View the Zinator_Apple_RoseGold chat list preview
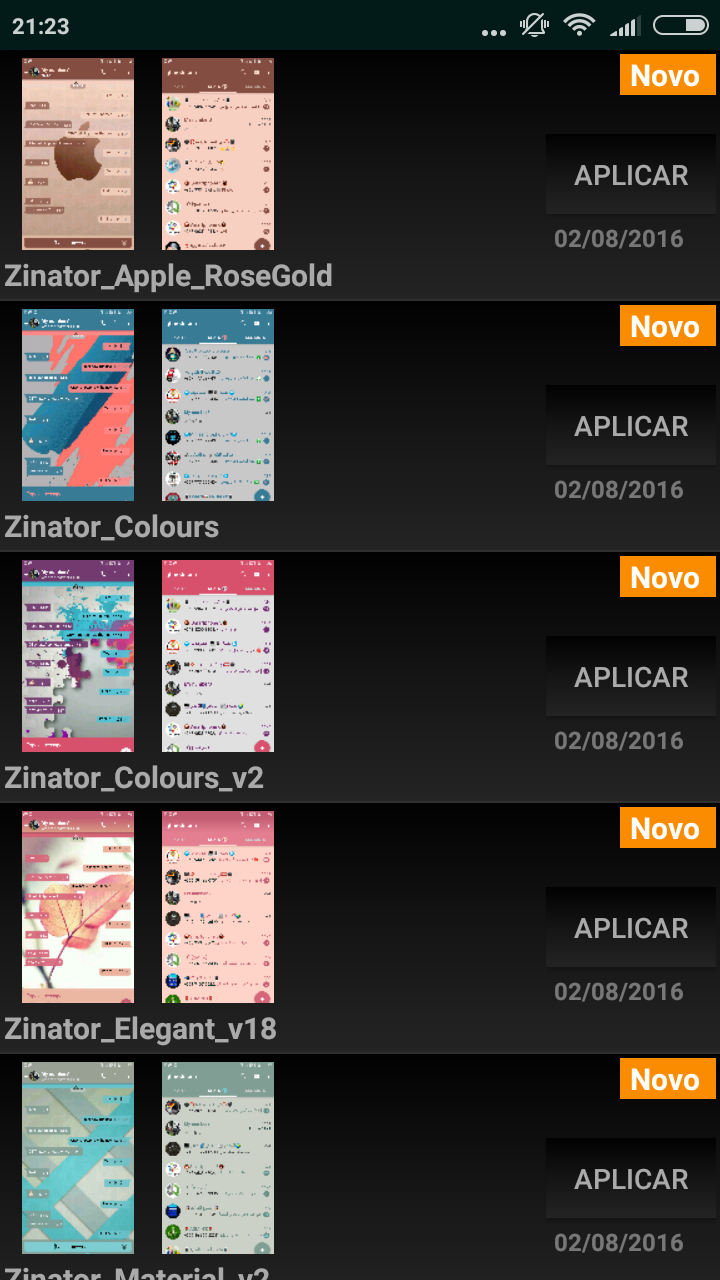The height and width of the screenshot is (1280, 720). click(218, 153)
